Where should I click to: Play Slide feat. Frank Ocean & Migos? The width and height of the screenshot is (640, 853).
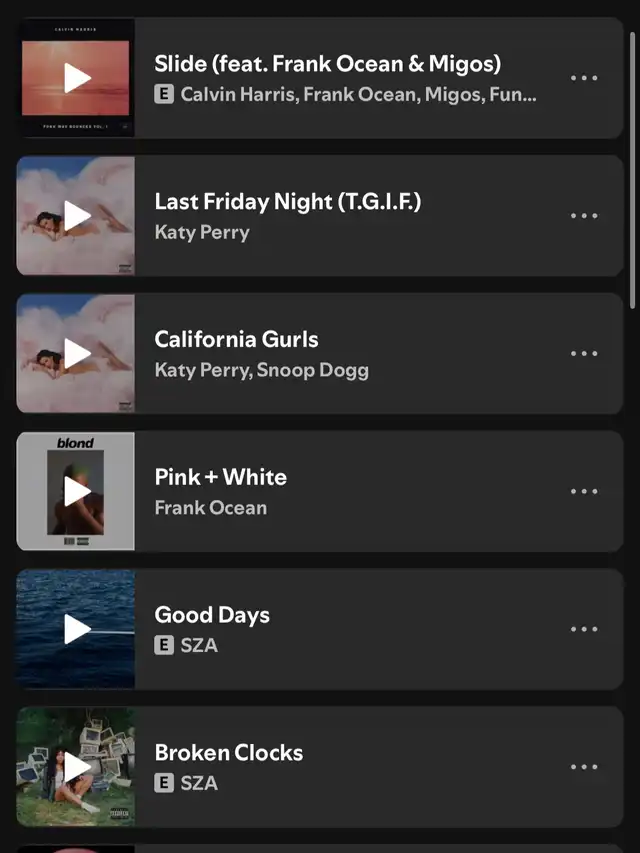point(77,78)
